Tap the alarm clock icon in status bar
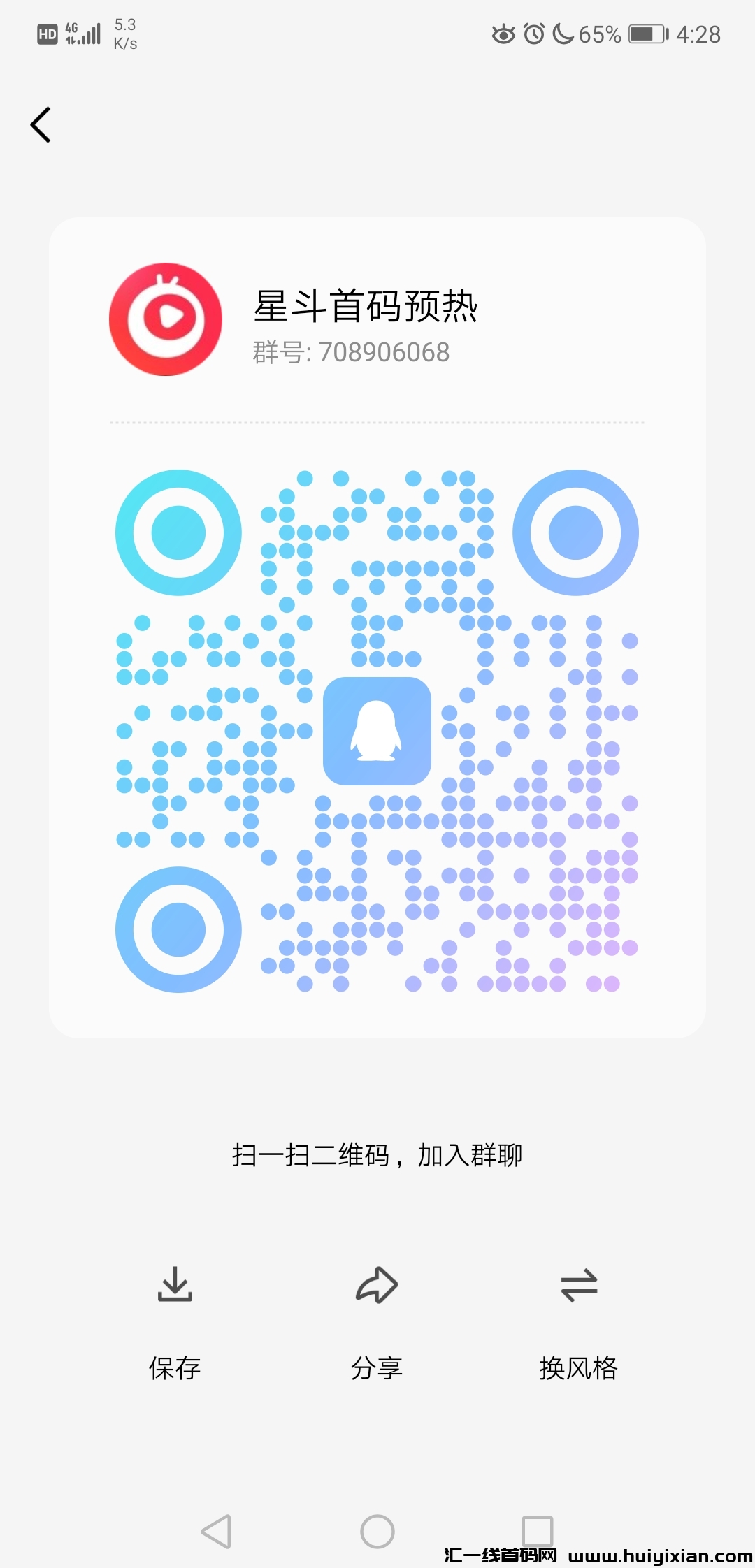The width and height of the screenshot is (755, 1568). [533, 33]
